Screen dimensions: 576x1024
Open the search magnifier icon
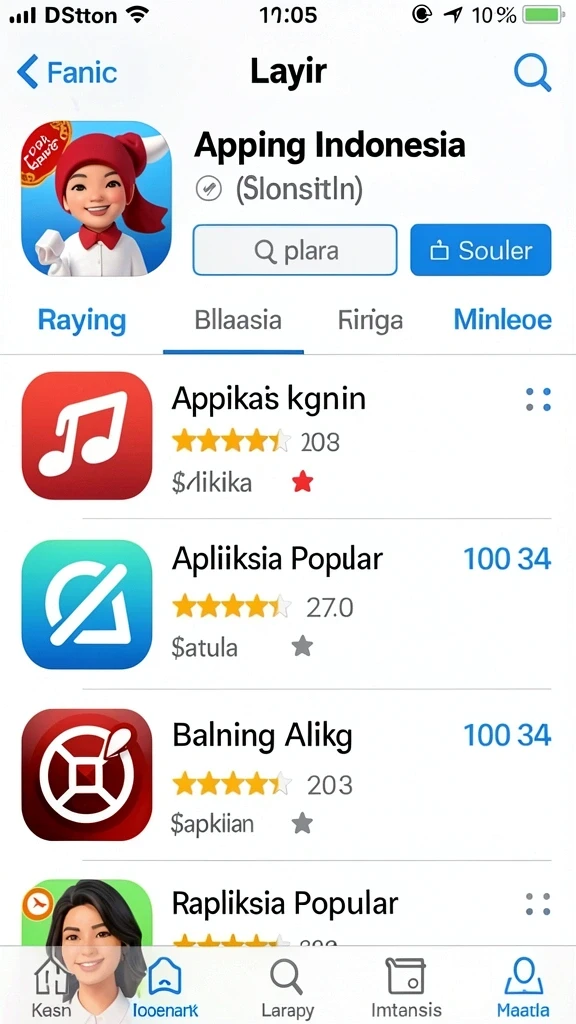pyautogui.click(x=532, y=72)
